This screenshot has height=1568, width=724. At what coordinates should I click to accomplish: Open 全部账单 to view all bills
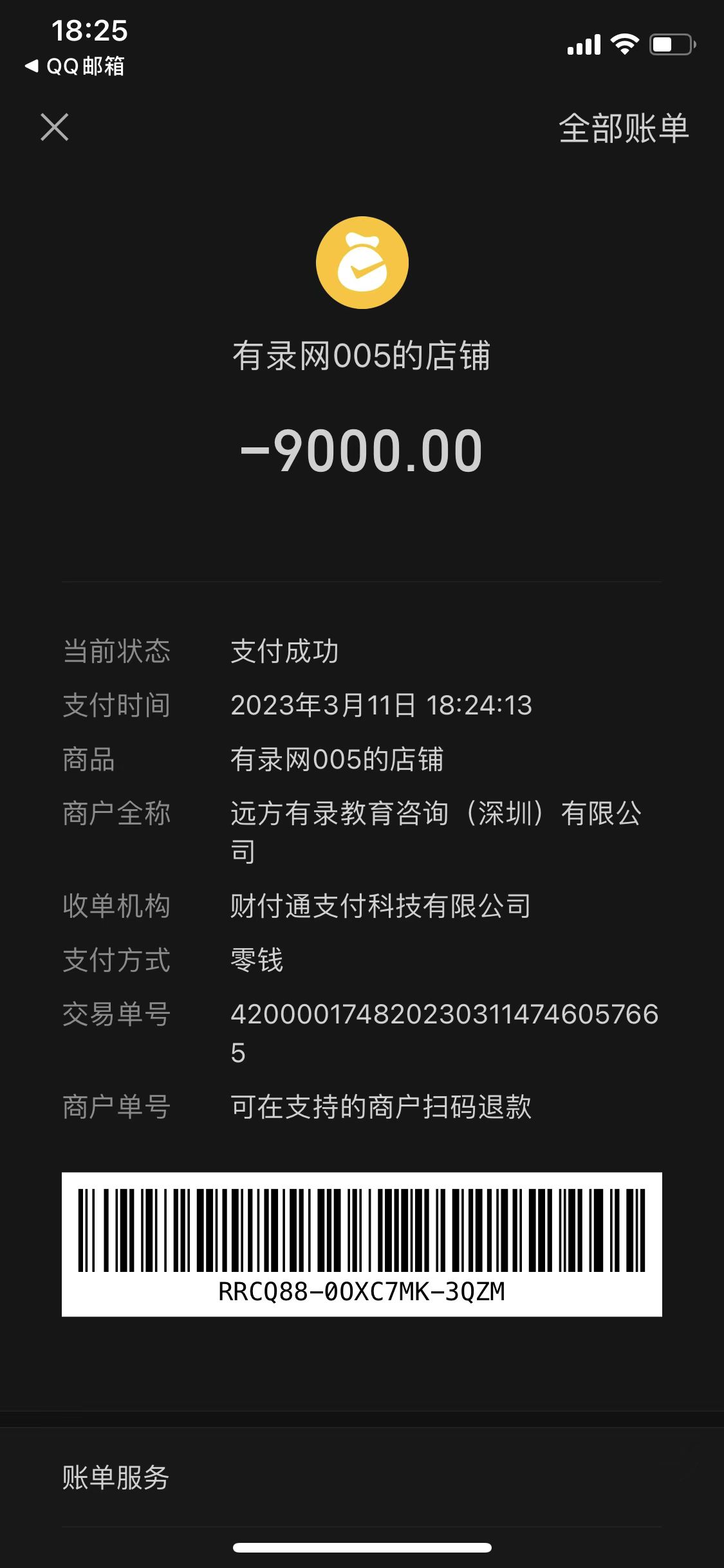point(623,128)
